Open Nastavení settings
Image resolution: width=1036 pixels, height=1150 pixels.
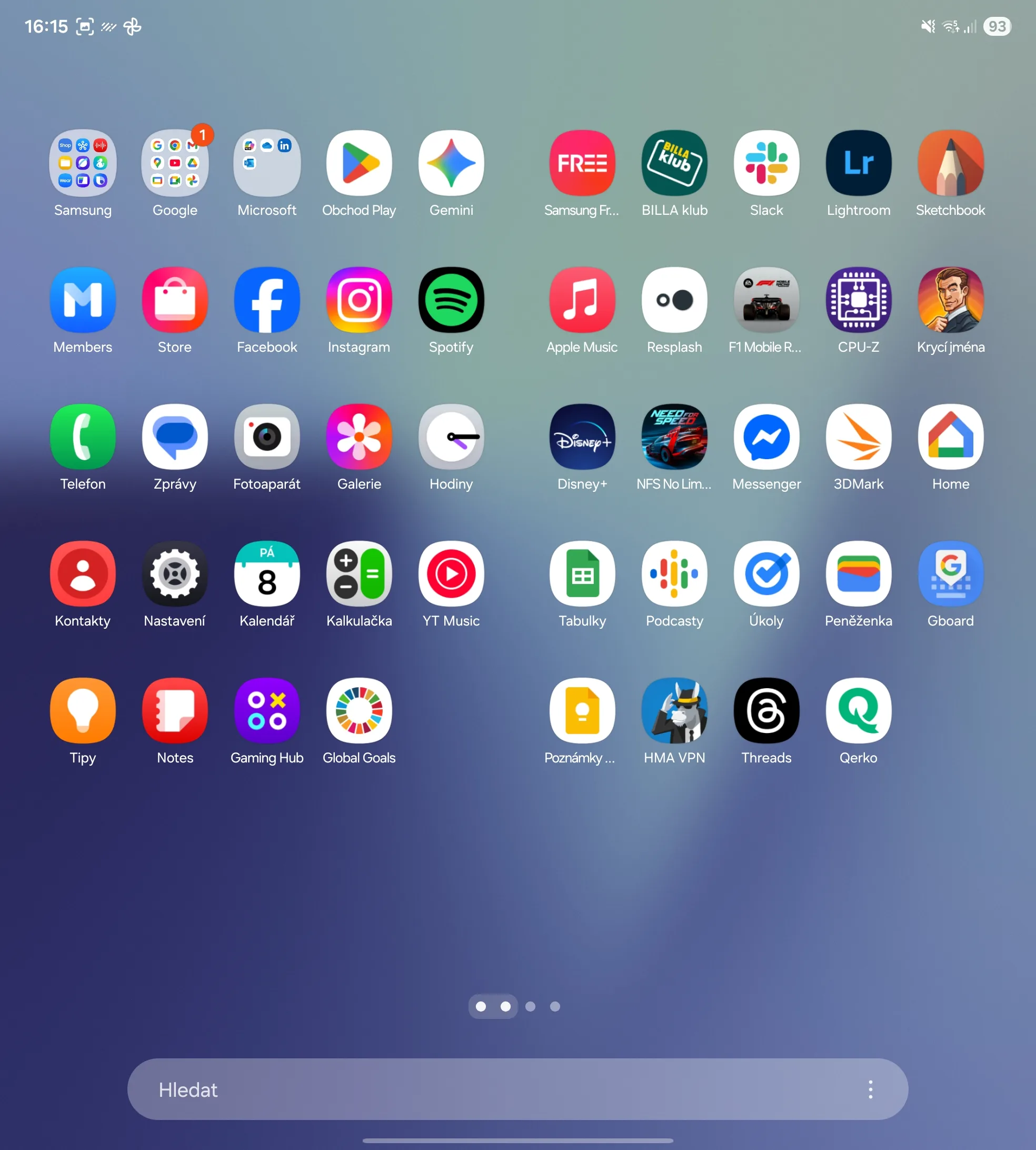[175, 574]
